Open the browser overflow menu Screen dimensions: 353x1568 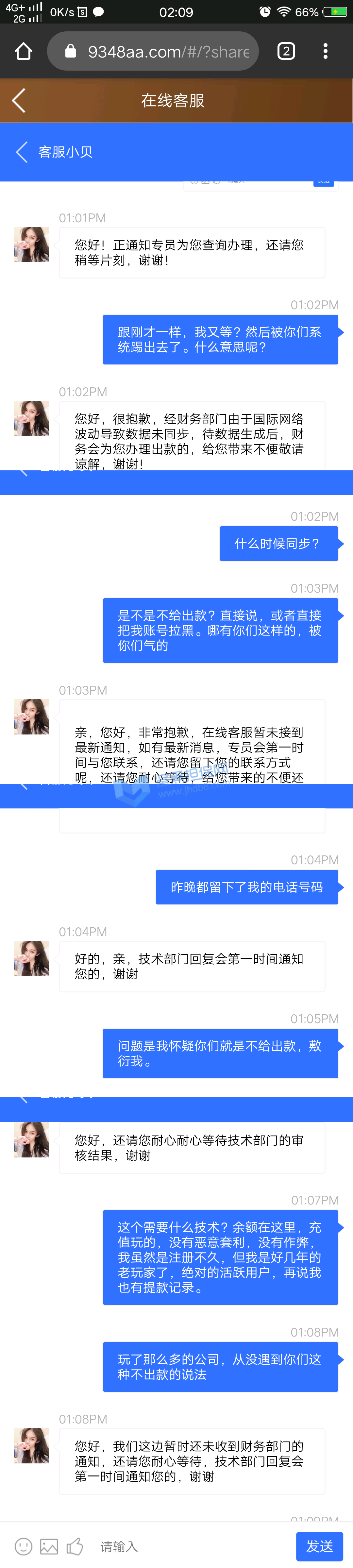pos(326,51)
